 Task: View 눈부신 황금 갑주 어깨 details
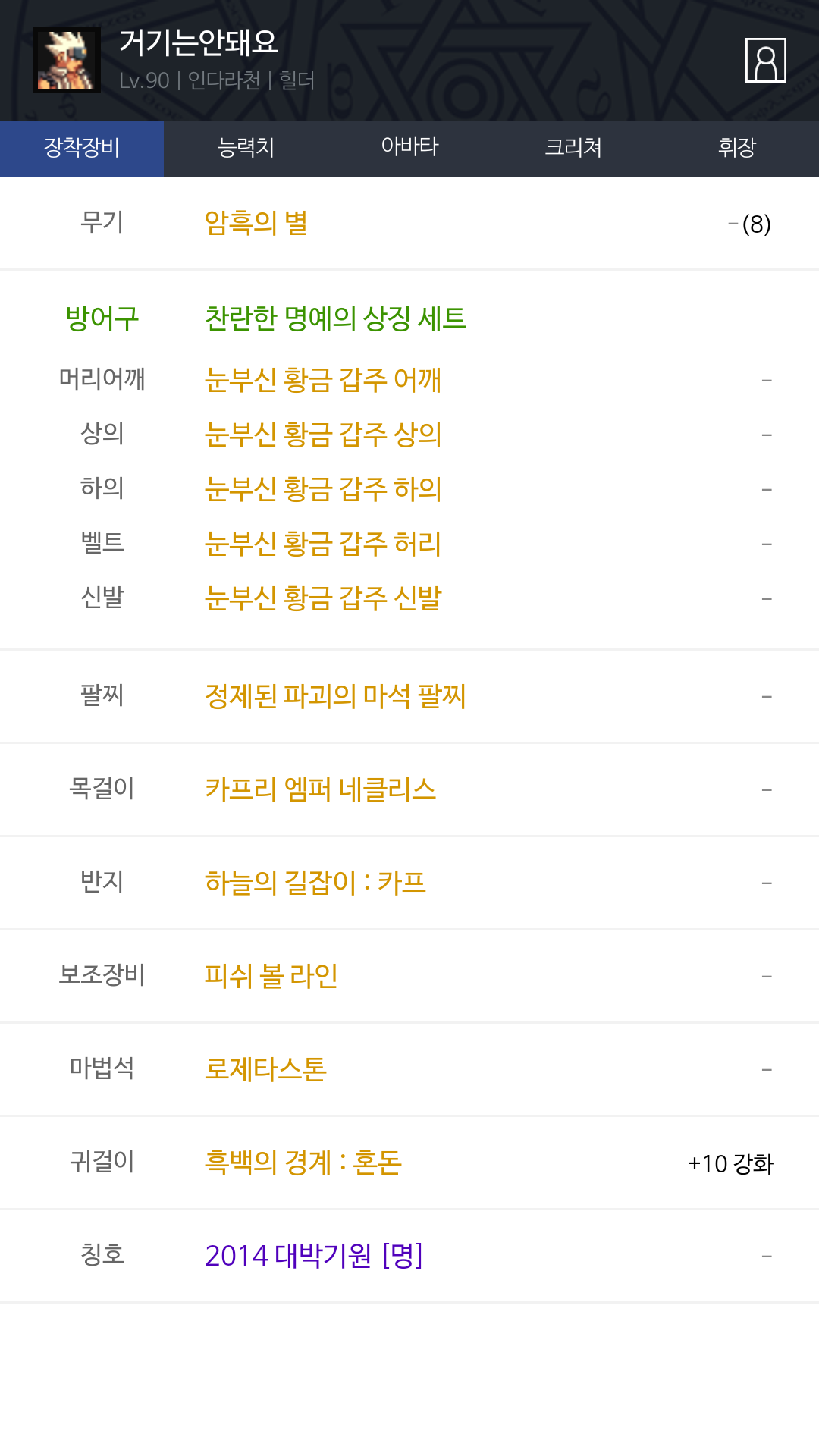(x=323, y=379)
